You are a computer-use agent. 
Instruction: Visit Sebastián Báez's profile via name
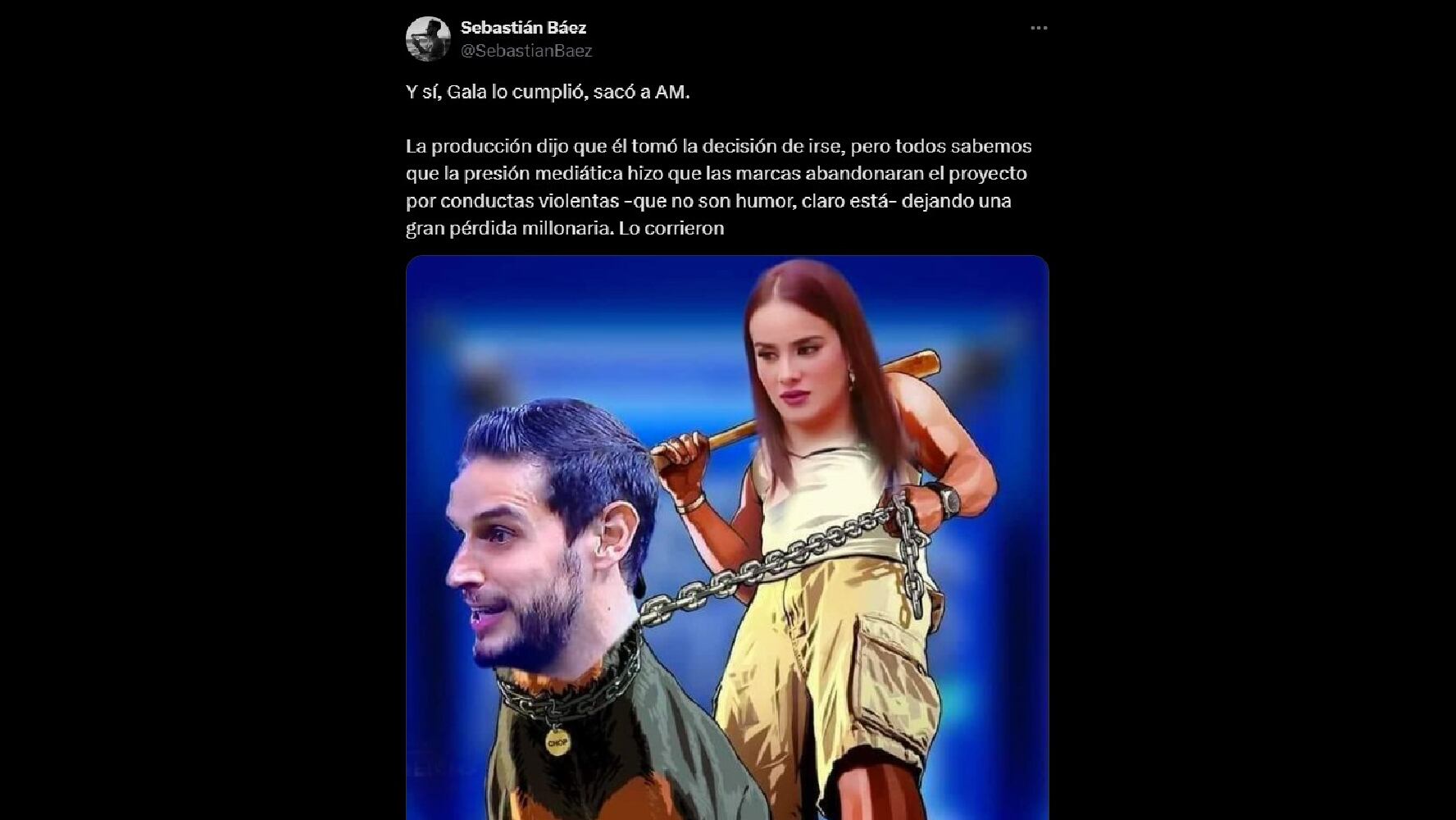[x=523, y=27]
